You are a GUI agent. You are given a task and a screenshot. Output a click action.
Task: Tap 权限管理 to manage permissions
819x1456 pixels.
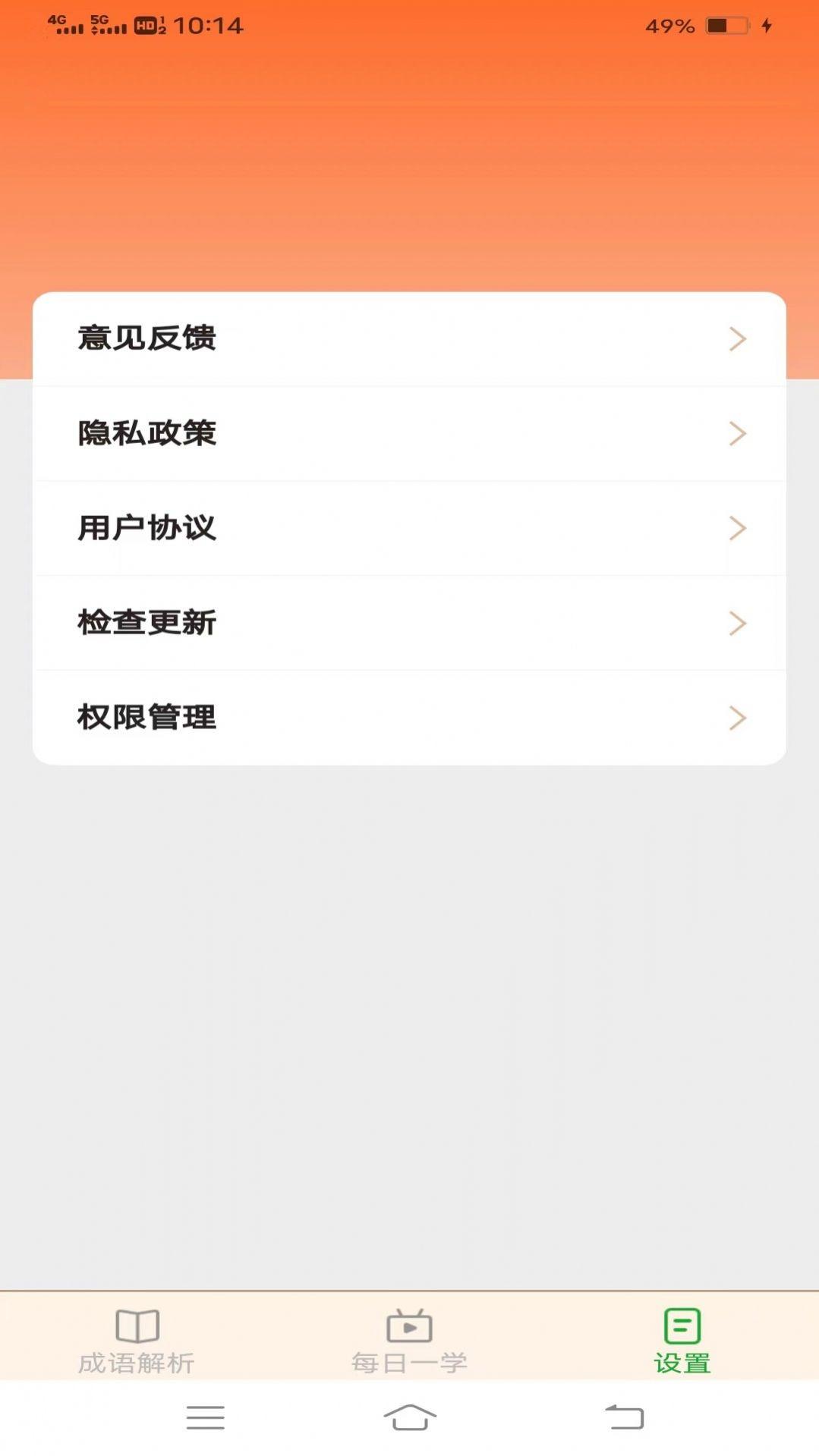144,717
